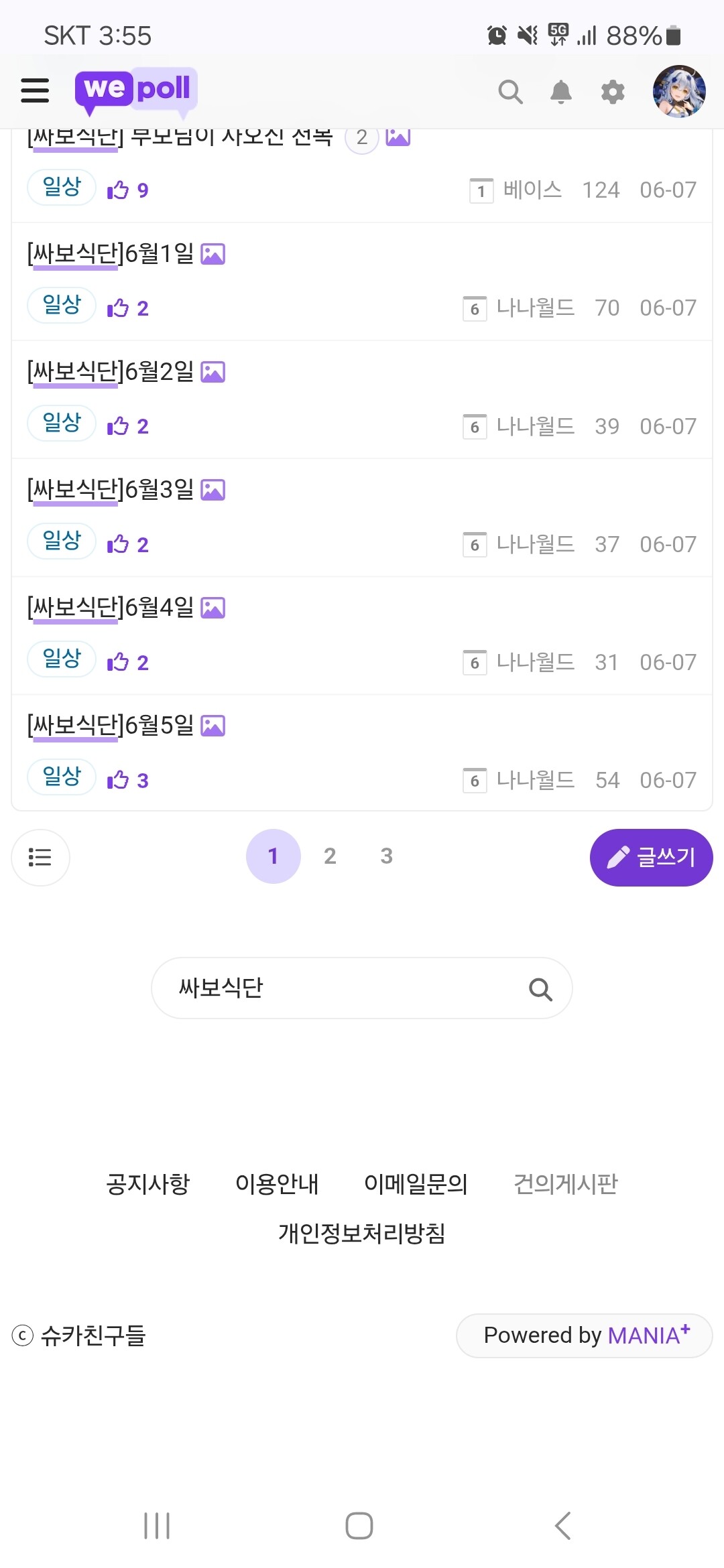Open the post [싸보식단]6월3일
The width and height of the screenshot is (724, 1568).
tap(111, 490)
